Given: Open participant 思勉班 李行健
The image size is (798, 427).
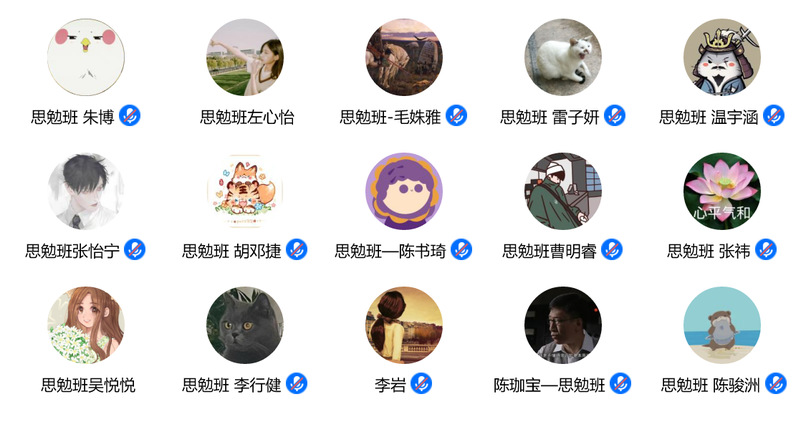Looking at the screenshot, I should pyautogui.click(x=245, y=326).
